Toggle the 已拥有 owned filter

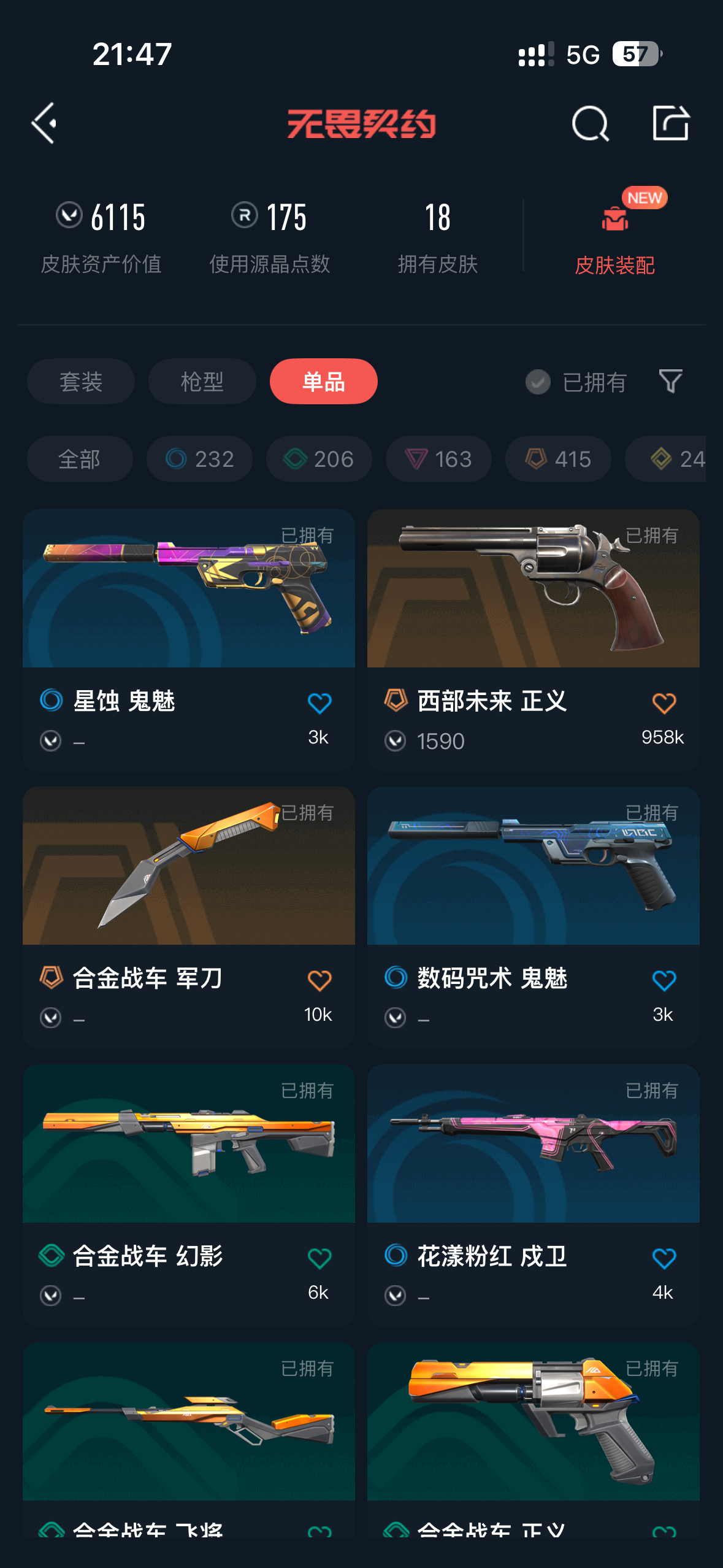(x=576, y=382)
